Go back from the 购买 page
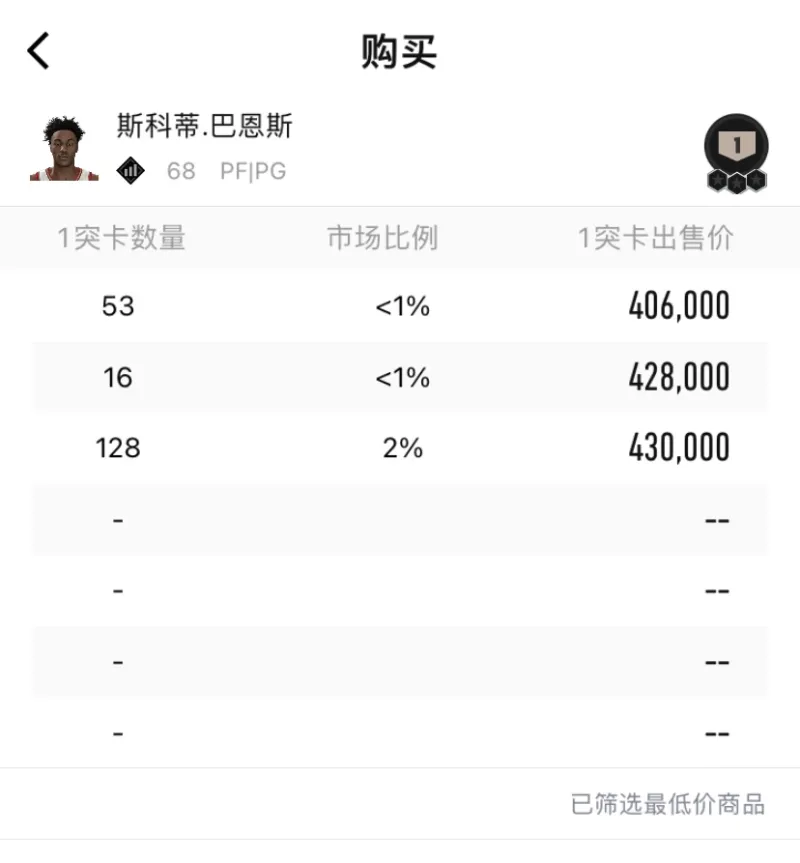The image size is (800, 863). [38, 50]
